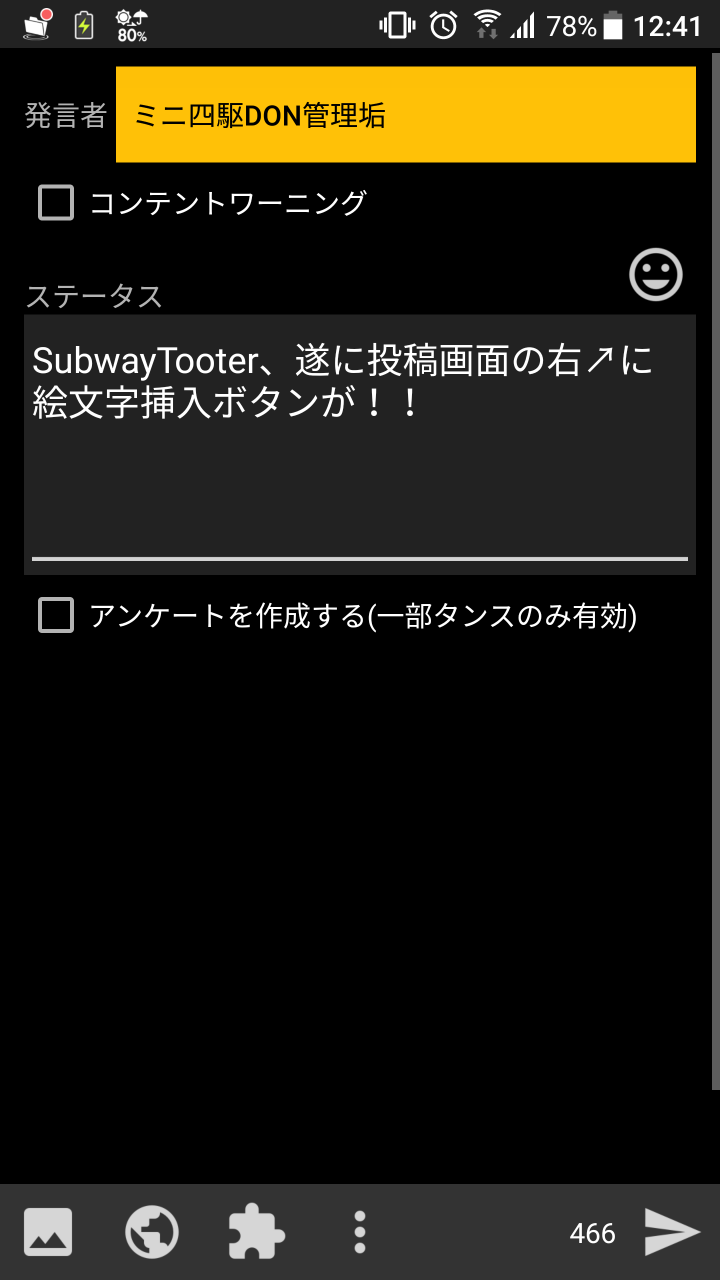The image size is (720, 1280).
Task: Open the plugin puzzle piece button
Action: 257,1232
